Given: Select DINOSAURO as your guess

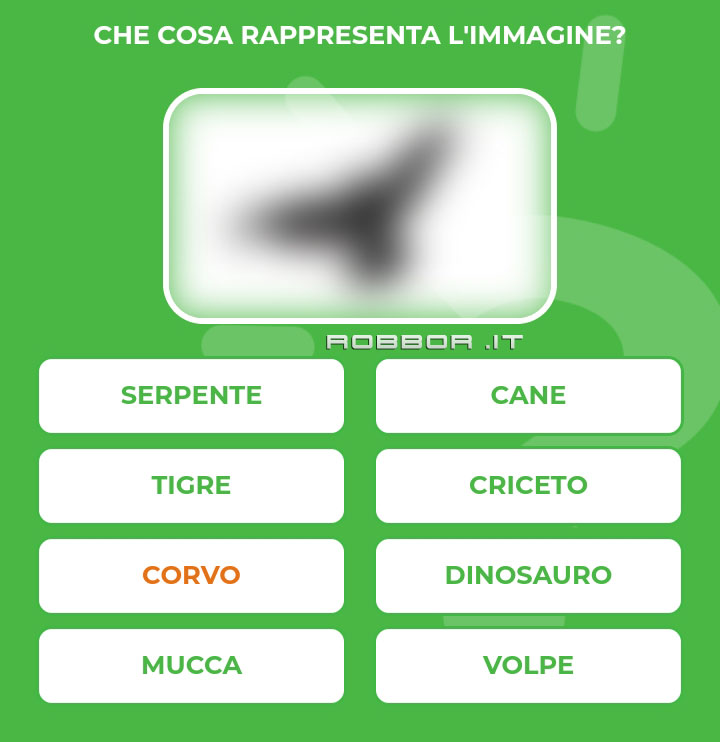Looking at the screenshot, I should pyautogui.click(x=528, y=576).
